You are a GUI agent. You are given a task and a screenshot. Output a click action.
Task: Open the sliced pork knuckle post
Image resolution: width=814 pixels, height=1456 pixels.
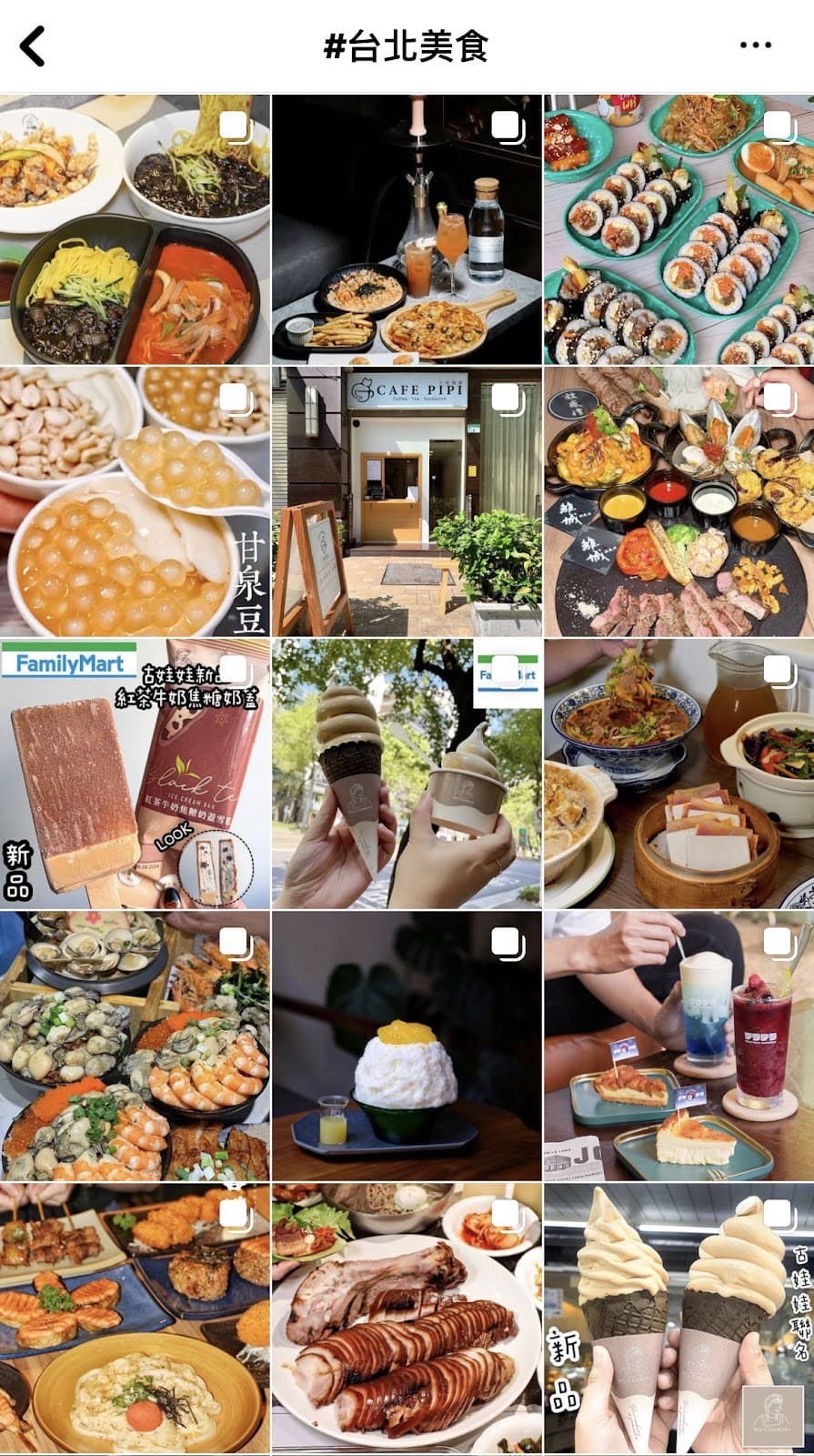pyautogui.click(x=407, y=1318)
